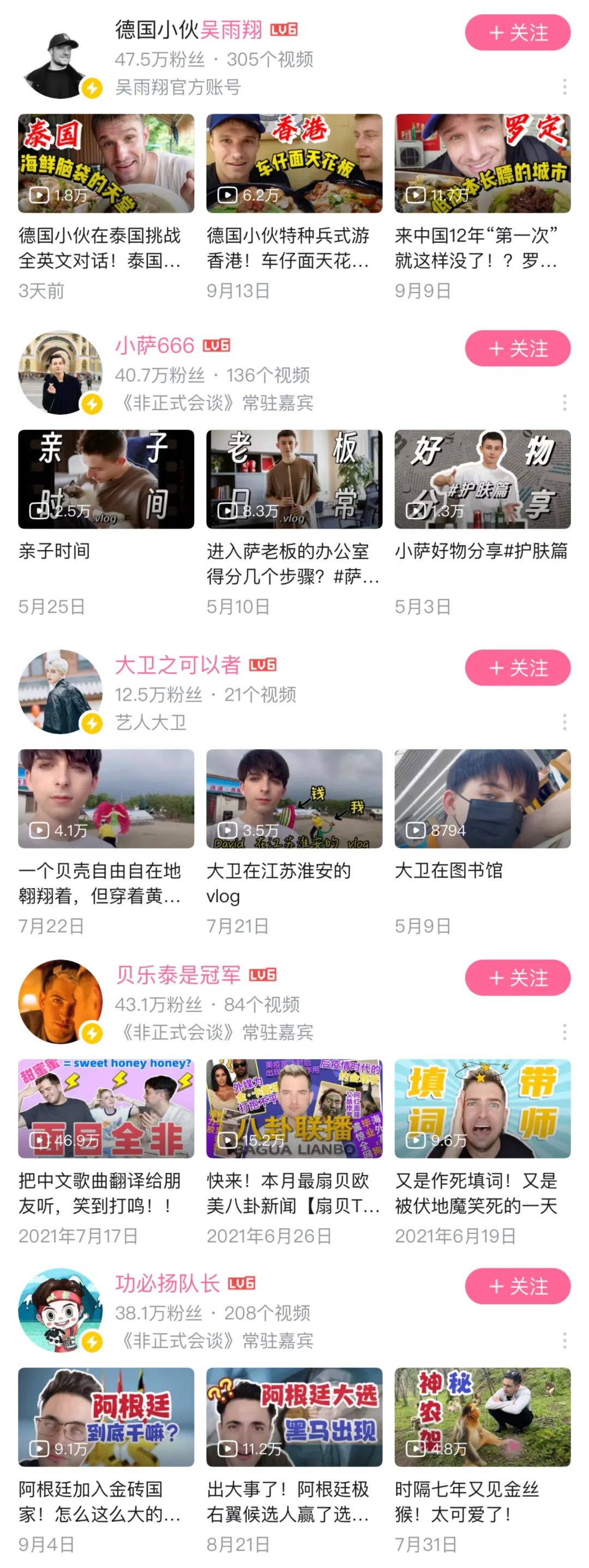The height and width of the screenshot is (1568, 589).
Task: Play the 香港车仔面天花板 video
Action: pyautogui.click(x=294, y=163)
